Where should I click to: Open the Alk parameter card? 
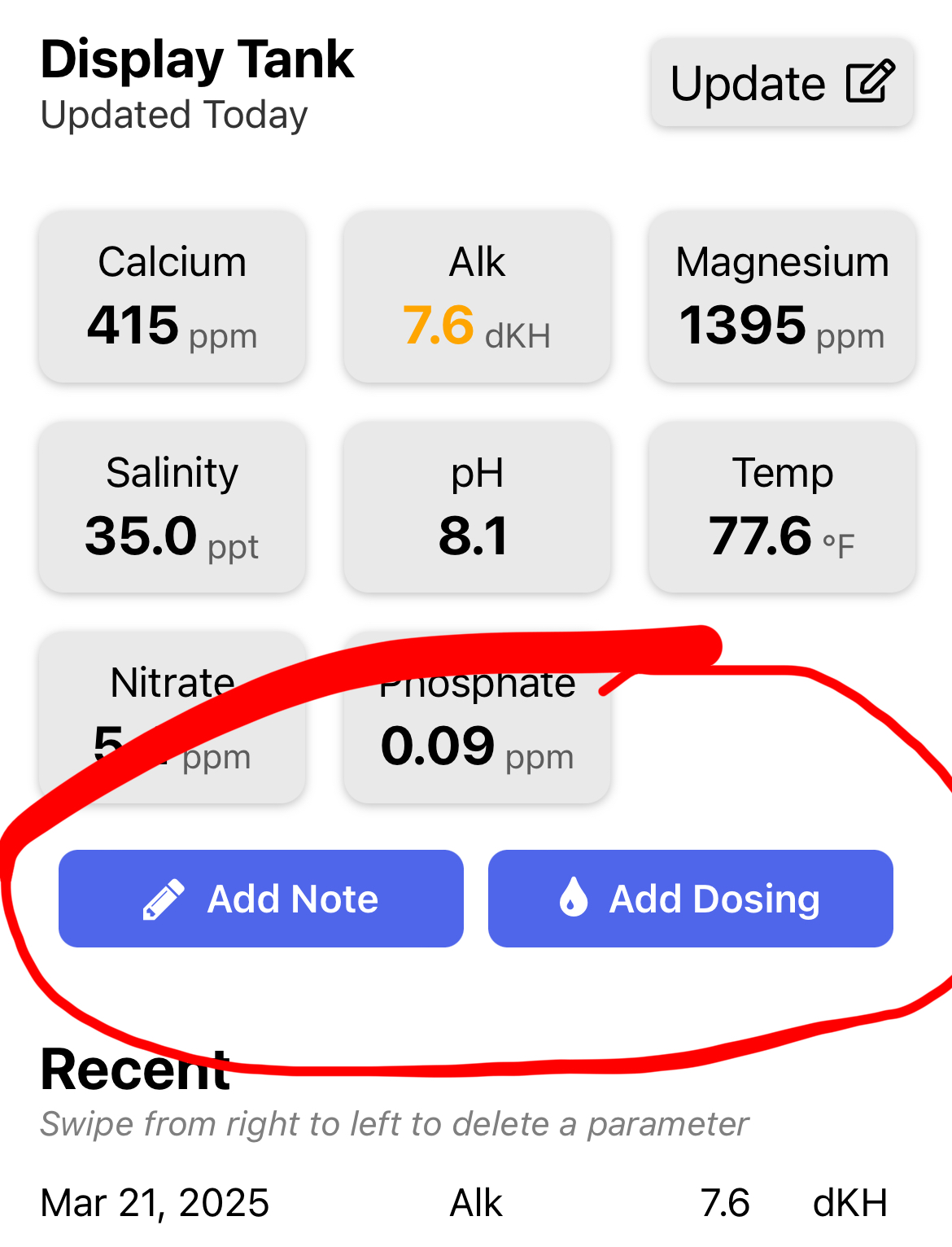477,297
